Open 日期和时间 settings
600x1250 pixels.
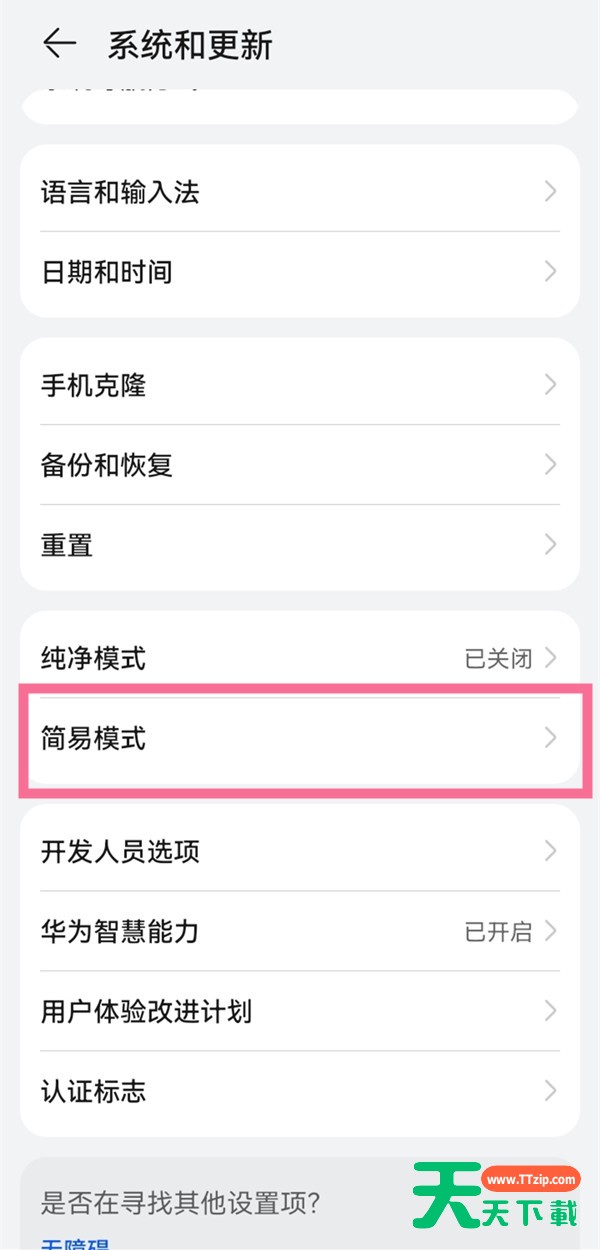tap(300, 272)
